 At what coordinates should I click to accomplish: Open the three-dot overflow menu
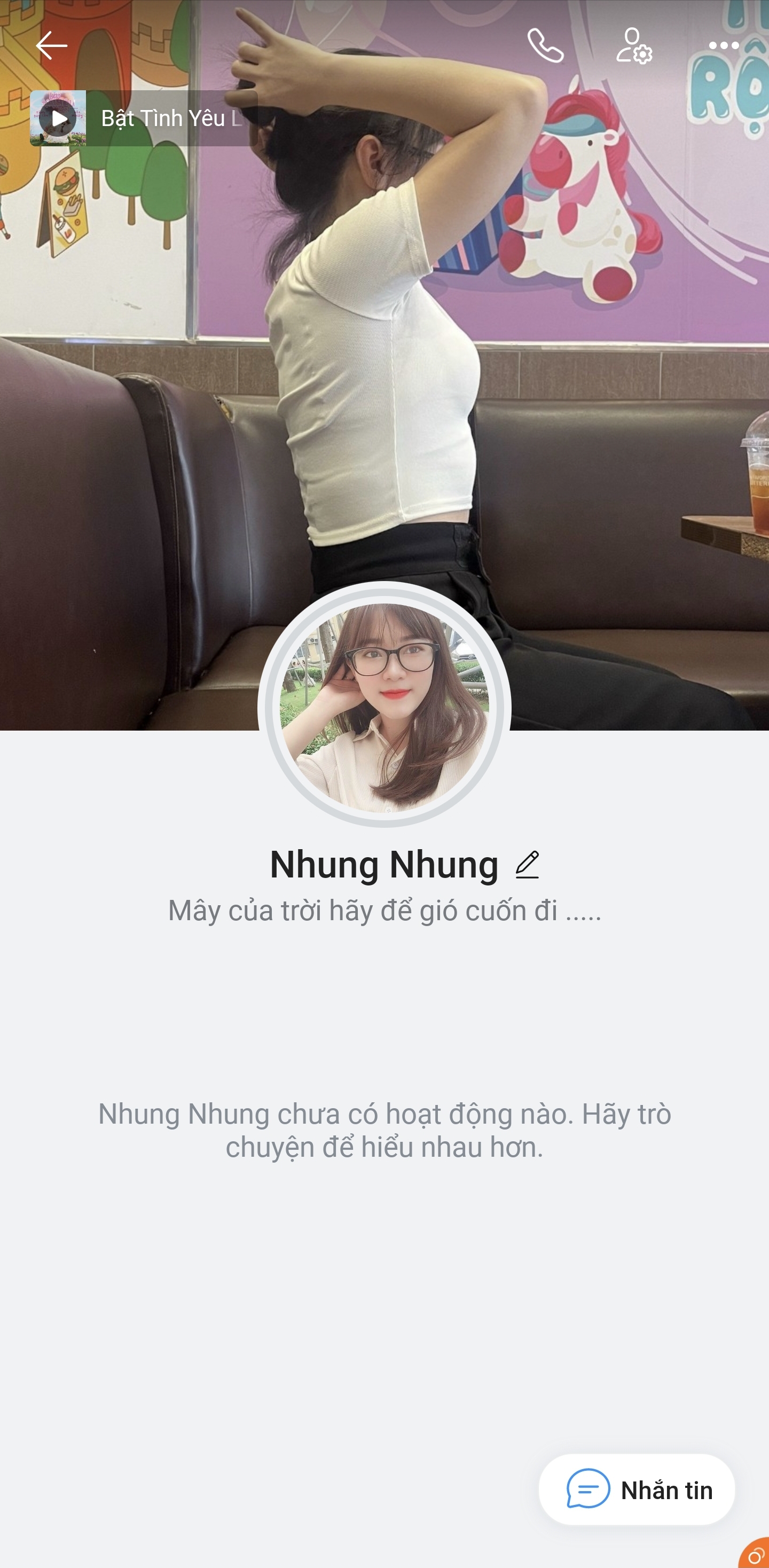pos(723,45)
